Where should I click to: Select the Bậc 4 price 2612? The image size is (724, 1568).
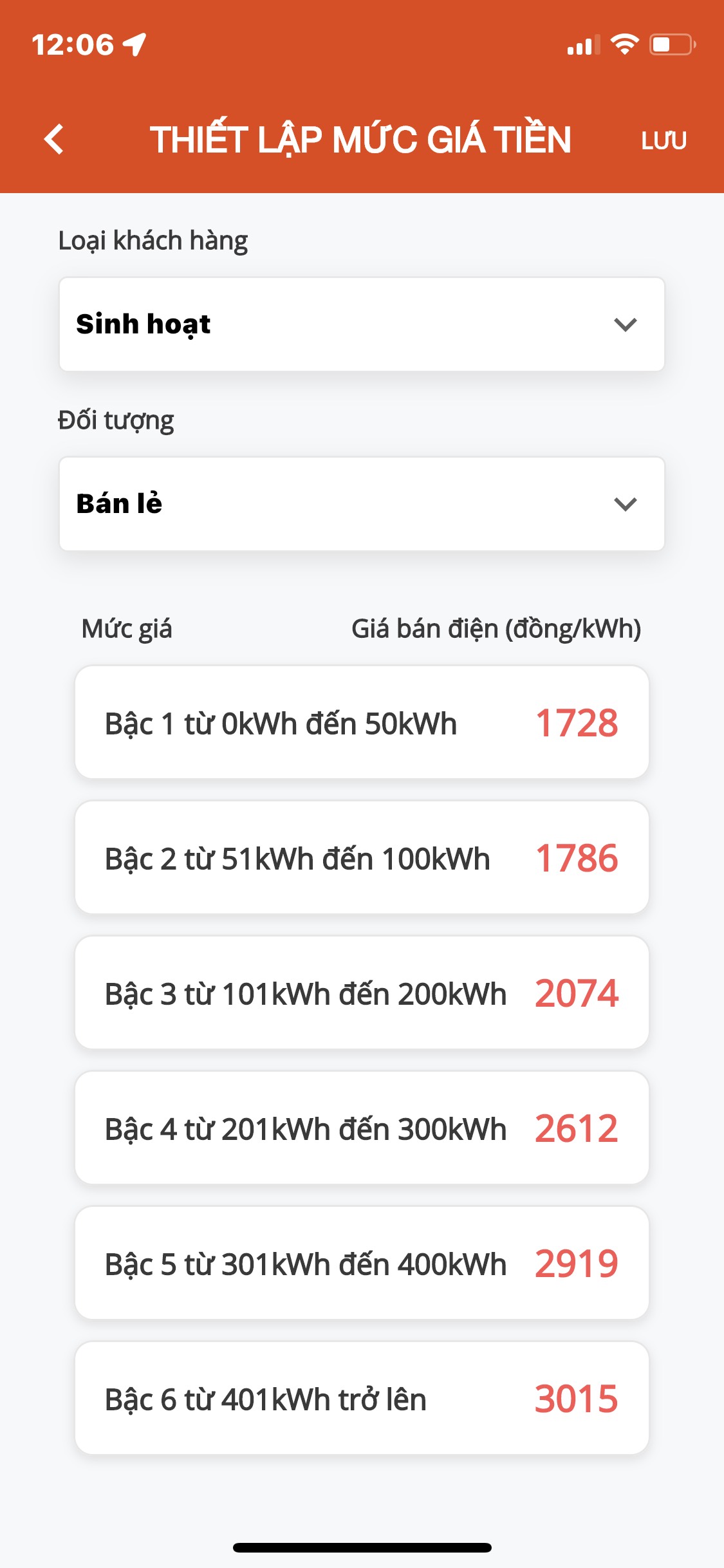point(576,1128)
